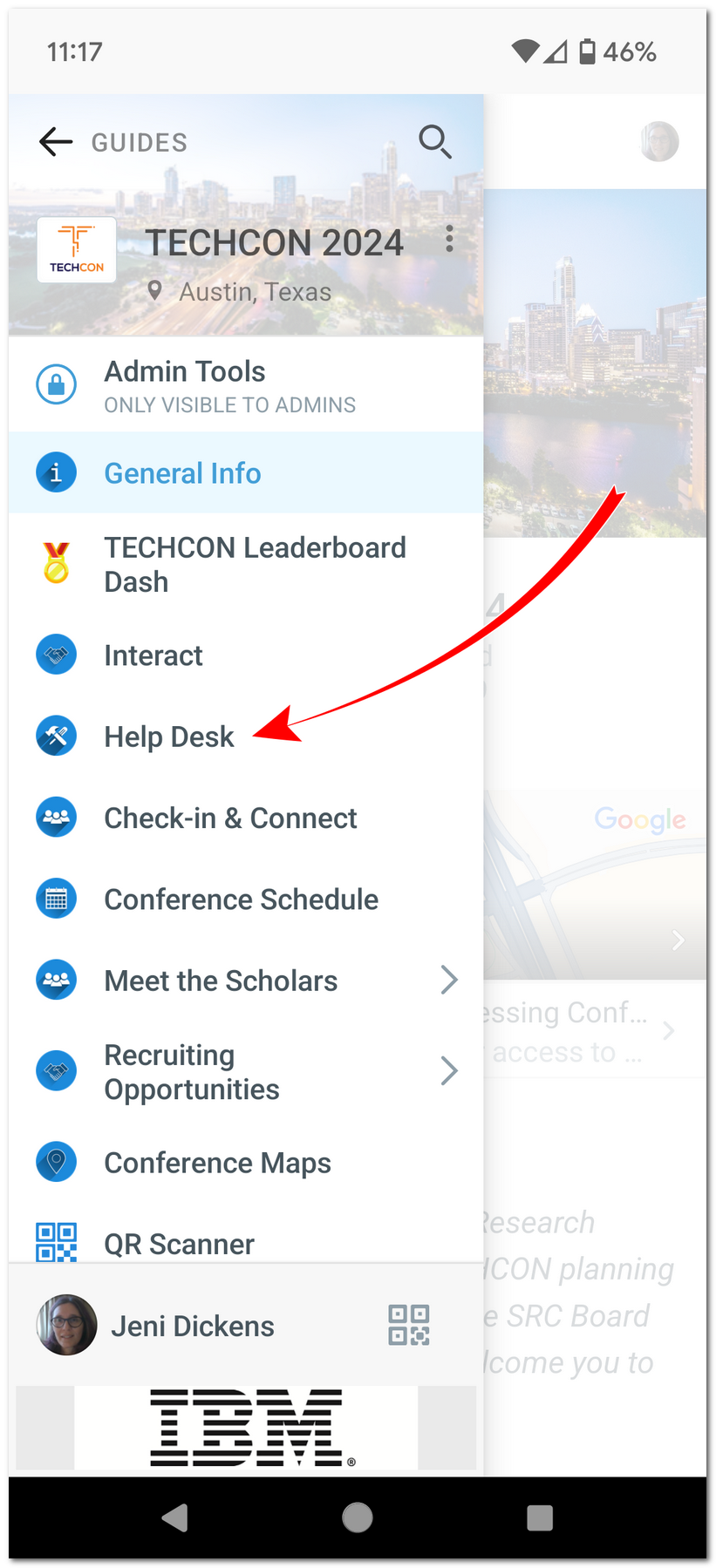Select General Info
The image size is (716, 1568).
click(x=182, y=473)
